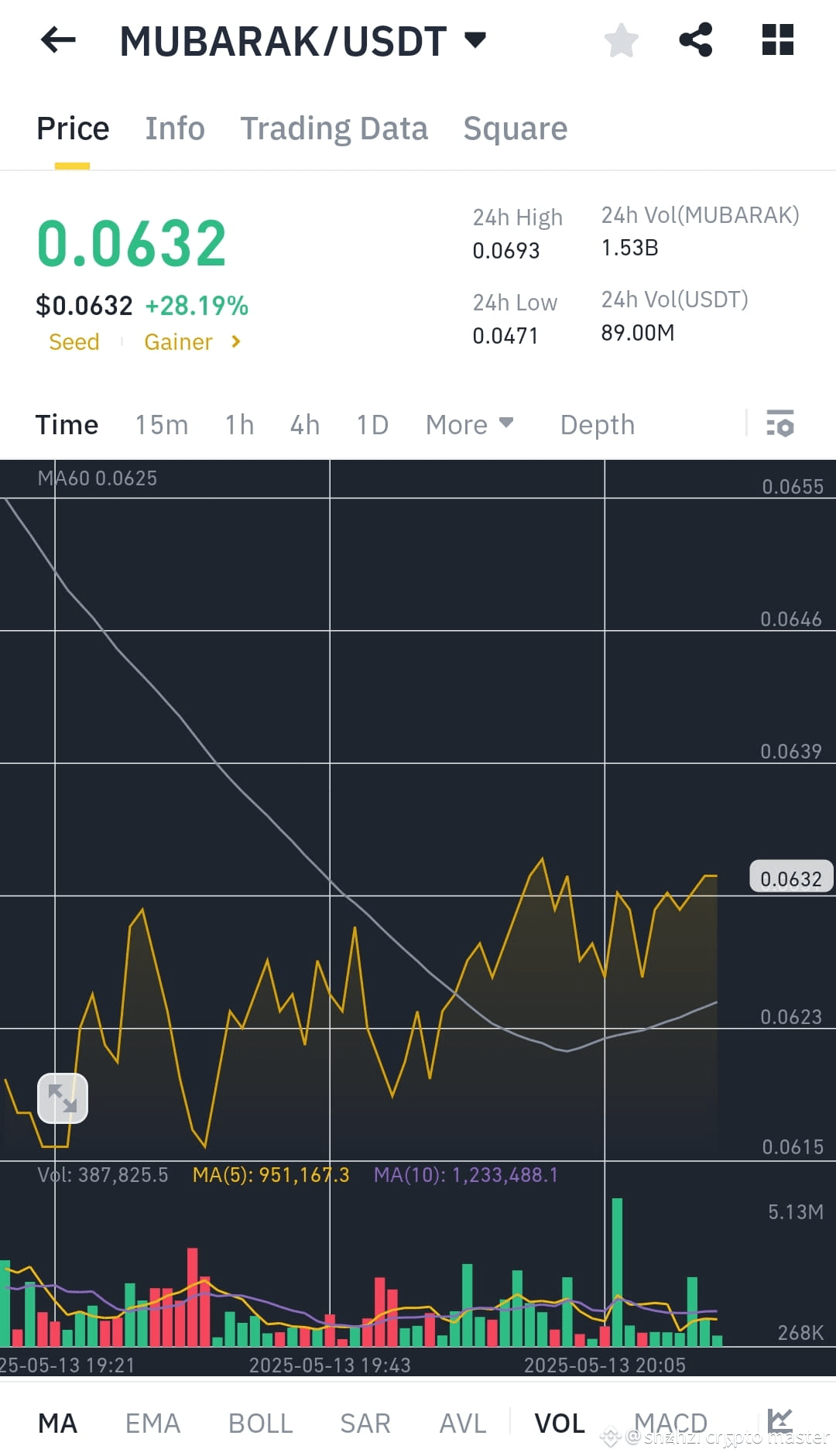Switch to the Trading Data tab
836x1456 pixels.
coord(334,128)
